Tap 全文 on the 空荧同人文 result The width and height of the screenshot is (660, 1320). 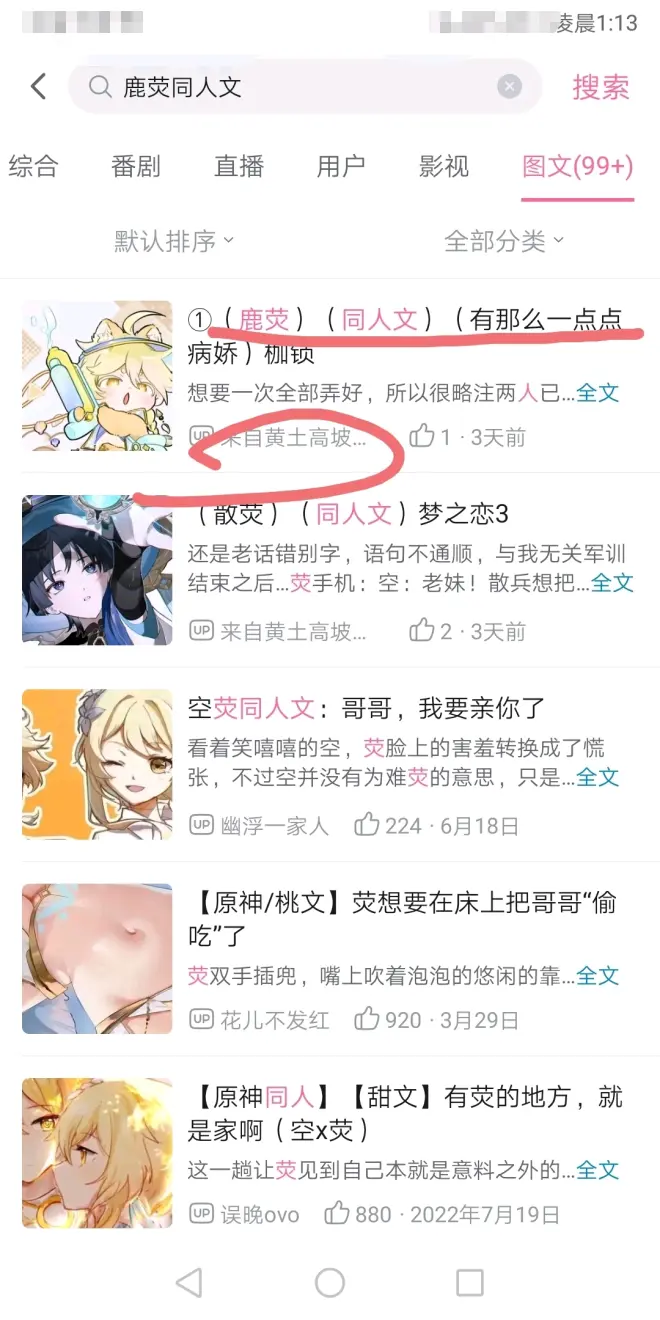pyautogui.click(x=598, y=777)
